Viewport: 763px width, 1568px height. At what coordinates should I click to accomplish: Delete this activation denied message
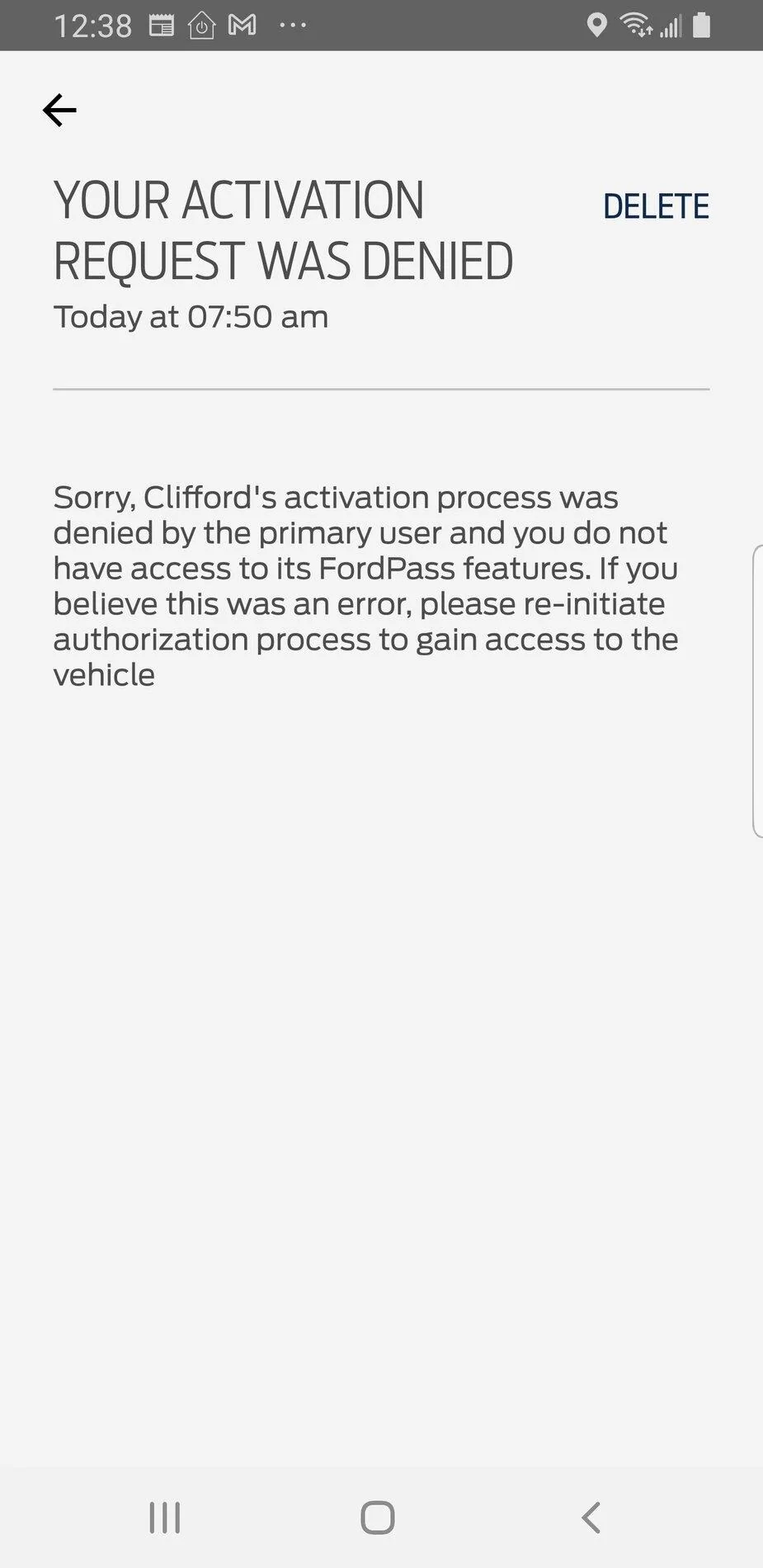coord(656,206)
